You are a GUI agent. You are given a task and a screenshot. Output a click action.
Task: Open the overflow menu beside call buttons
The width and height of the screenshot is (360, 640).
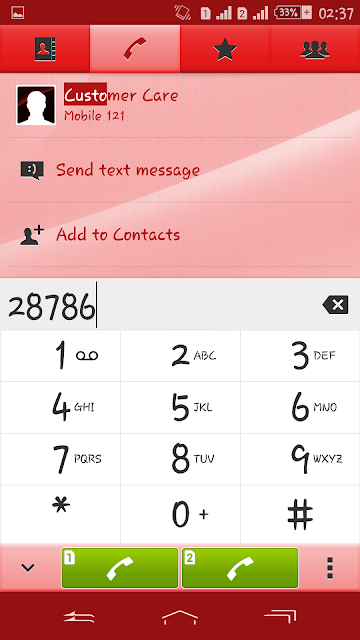pyautogui.click(x=330, y=568)
